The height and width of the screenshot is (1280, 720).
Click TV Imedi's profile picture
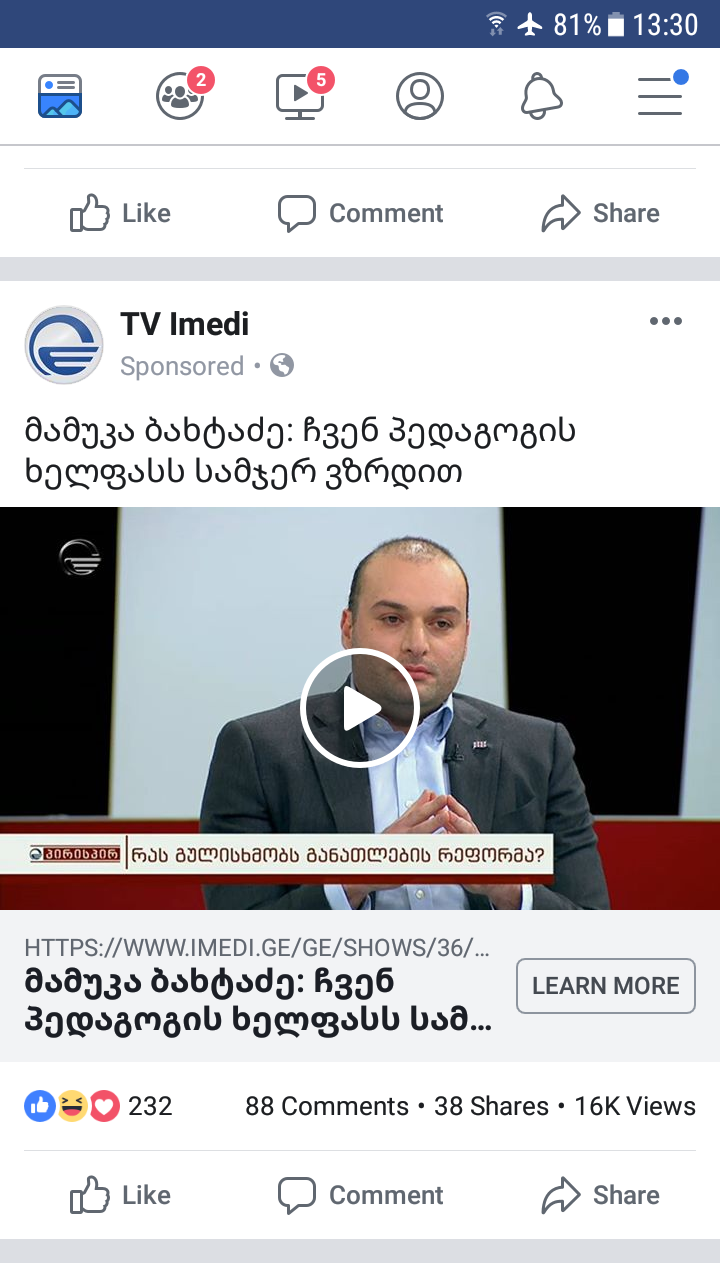64,345
